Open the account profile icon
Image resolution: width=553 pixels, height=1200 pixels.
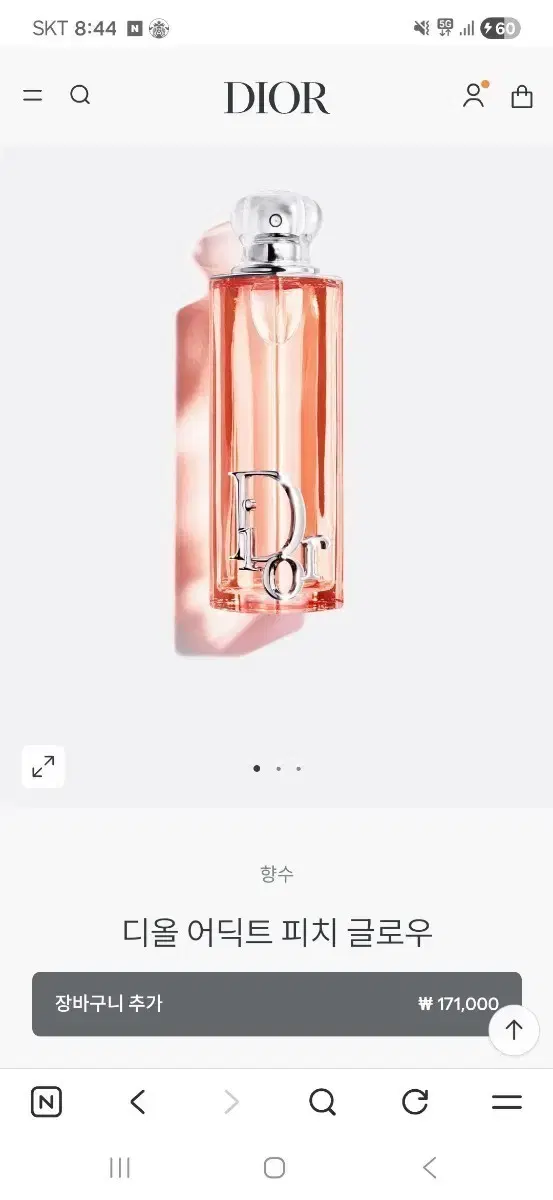pyautogui.click(x=473, y=95)
